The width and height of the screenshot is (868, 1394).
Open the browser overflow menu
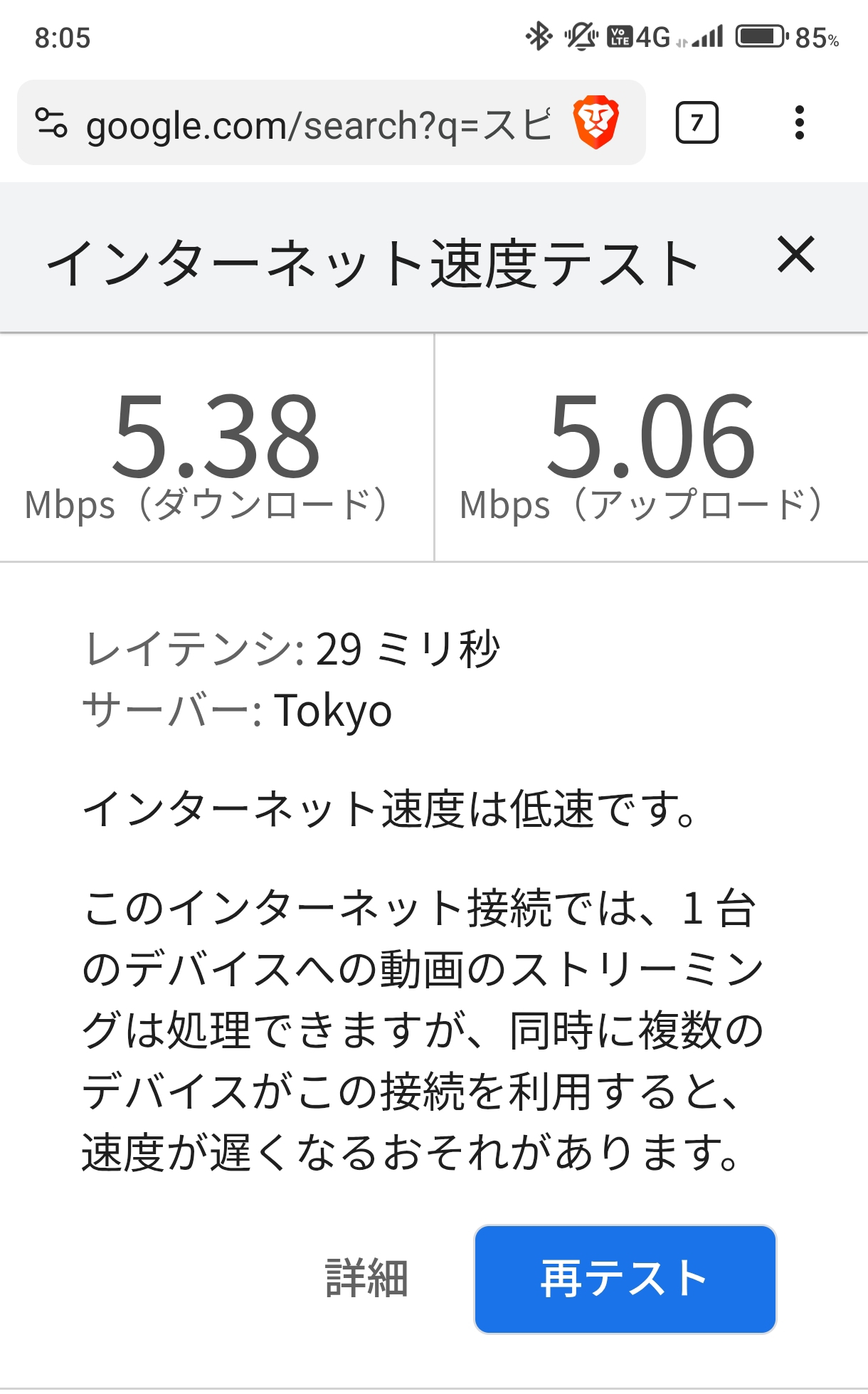coord(800,122)
